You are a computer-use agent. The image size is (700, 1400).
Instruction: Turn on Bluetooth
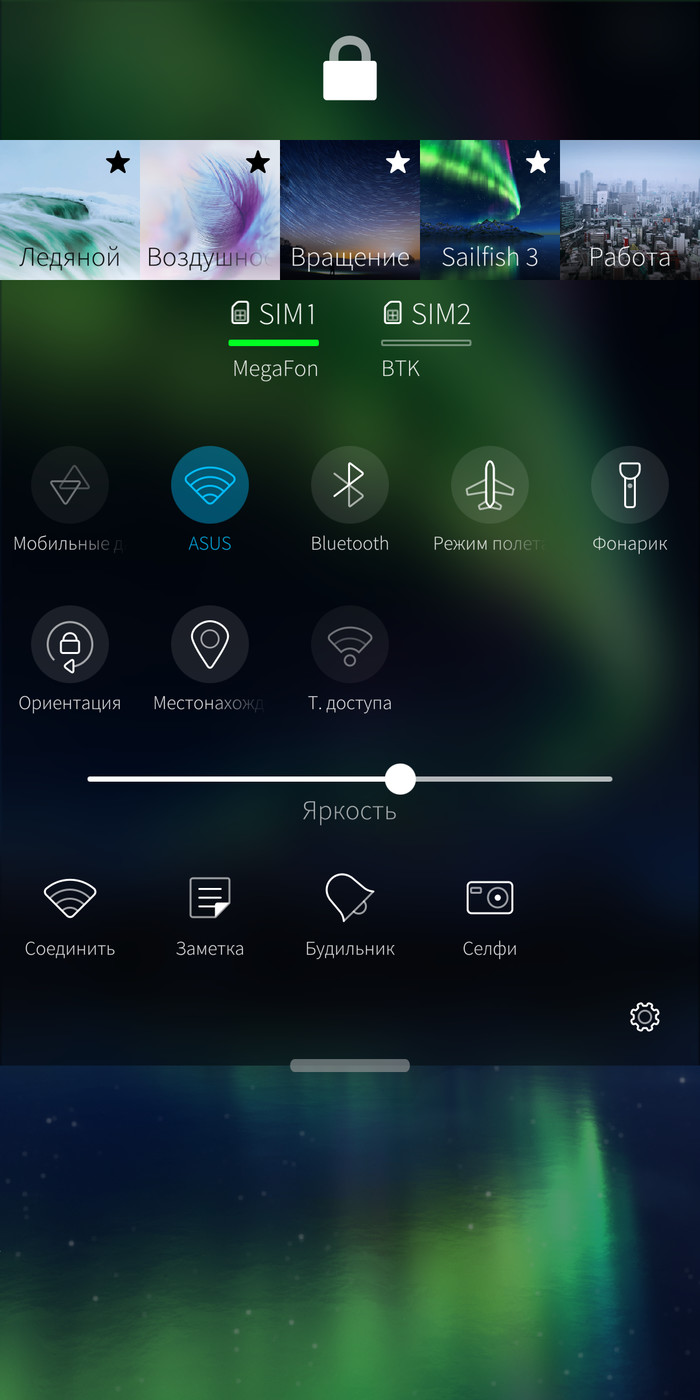click(350, 486)
